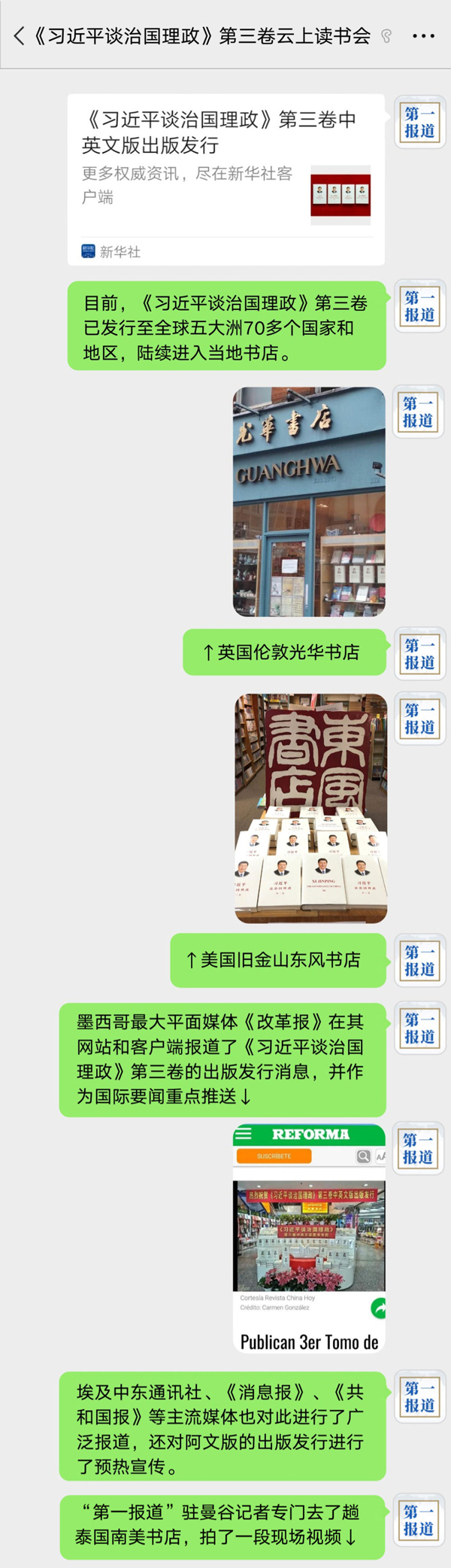Enlarge the REFORMA news screenshot
This screenshot has width=451, height=1568.
click(x=309, y=1238)
